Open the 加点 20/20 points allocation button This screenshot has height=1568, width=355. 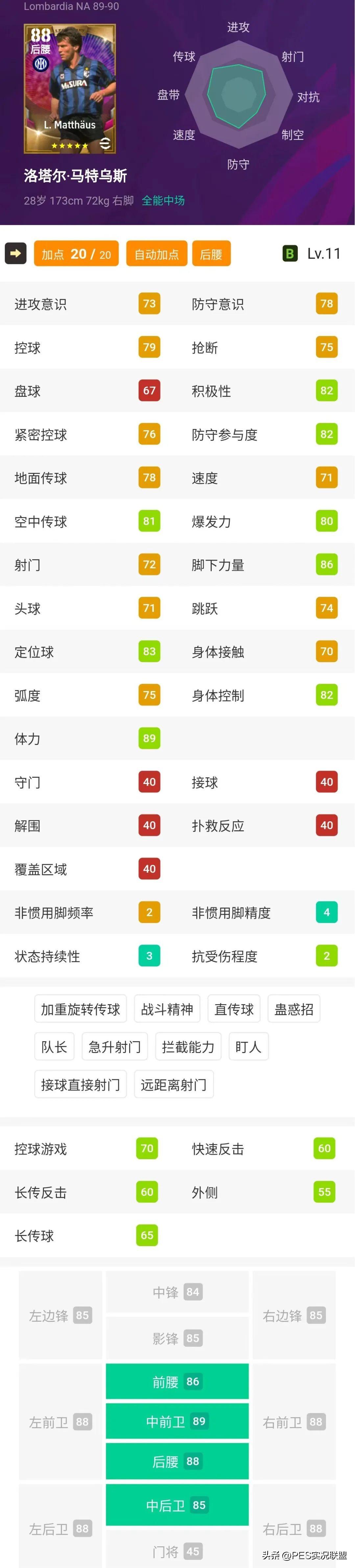tap(76, 254)
